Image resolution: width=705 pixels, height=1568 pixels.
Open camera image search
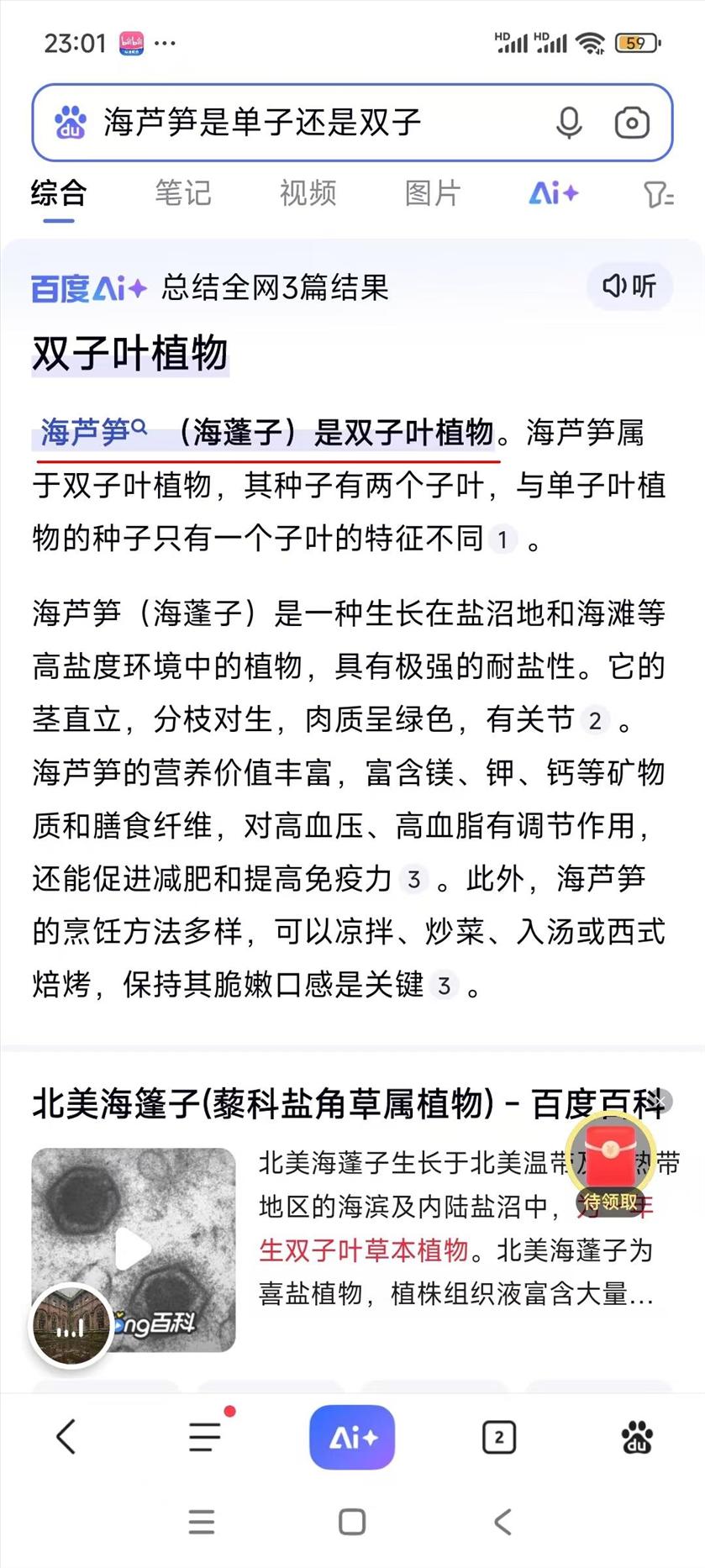coord(632,123)
